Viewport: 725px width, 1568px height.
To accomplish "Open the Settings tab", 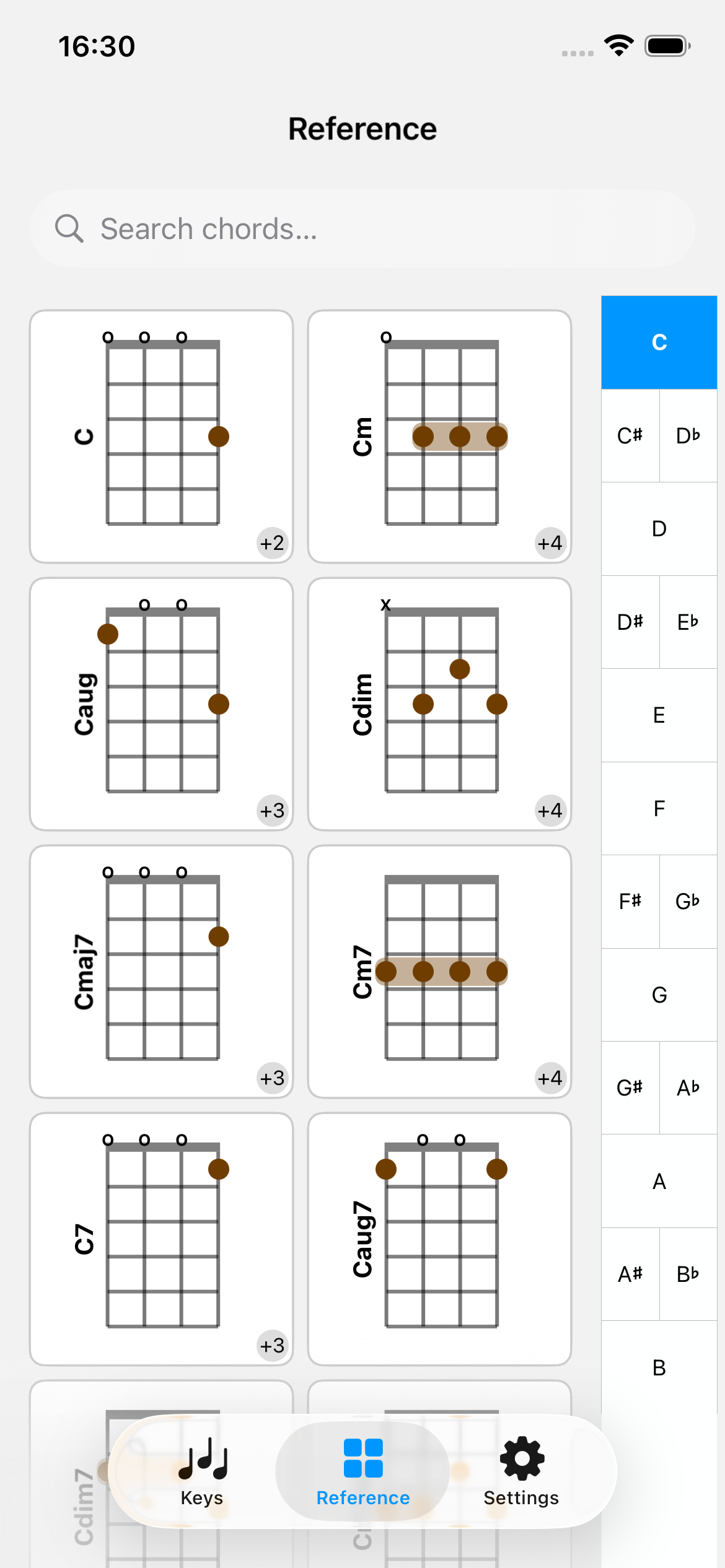I will point(521,1471).
